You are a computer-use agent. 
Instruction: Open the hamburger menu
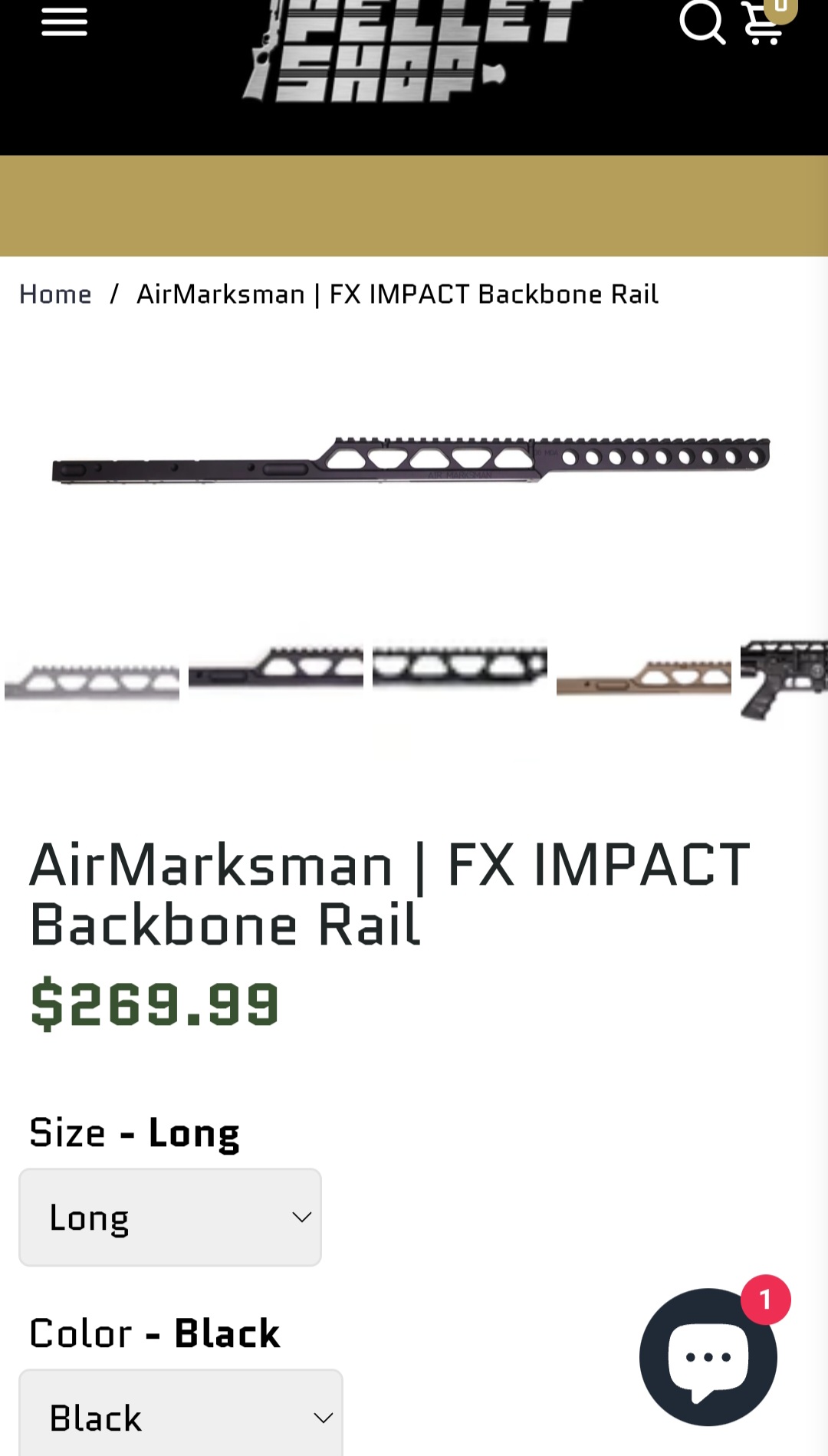[x=64, y=22]
